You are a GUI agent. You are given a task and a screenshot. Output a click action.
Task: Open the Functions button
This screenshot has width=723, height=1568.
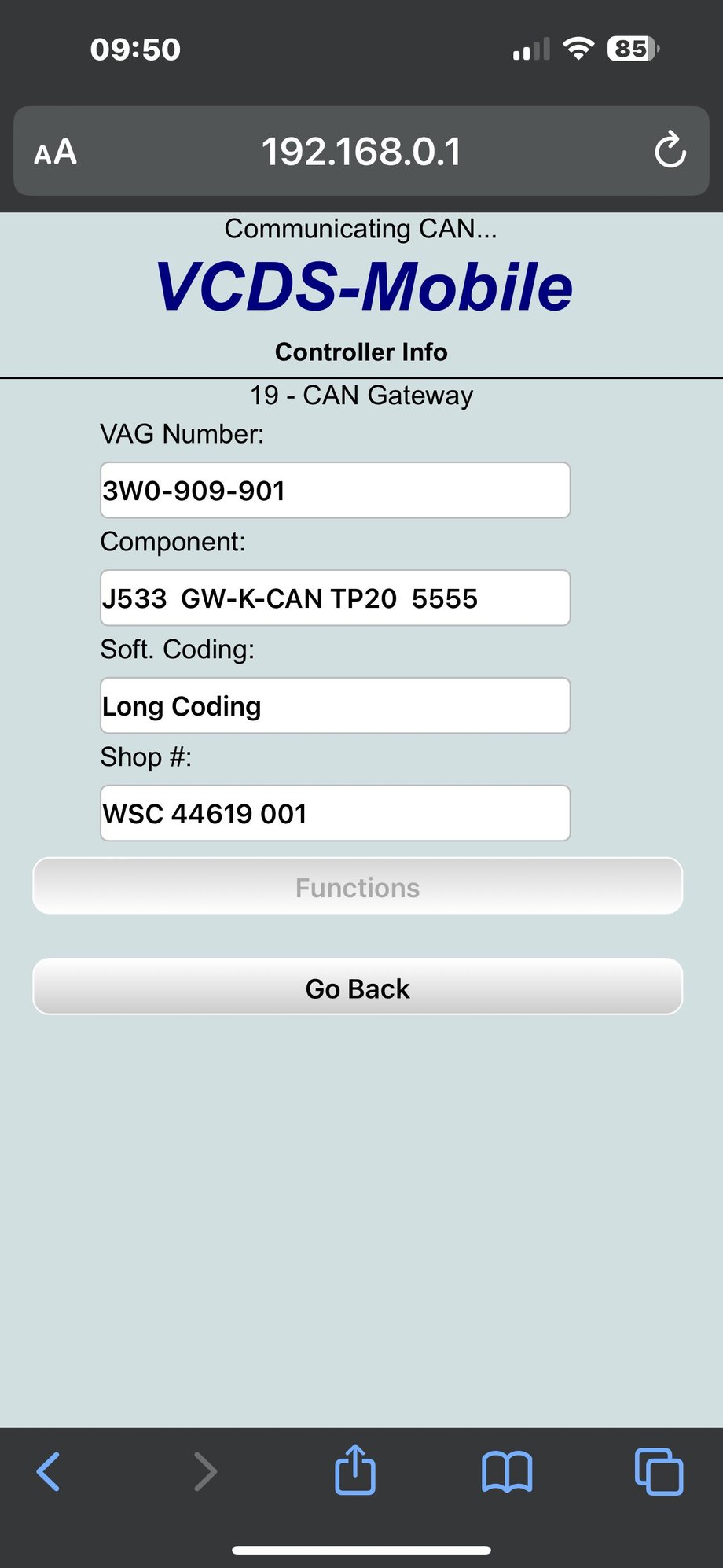tap(358, 886)
